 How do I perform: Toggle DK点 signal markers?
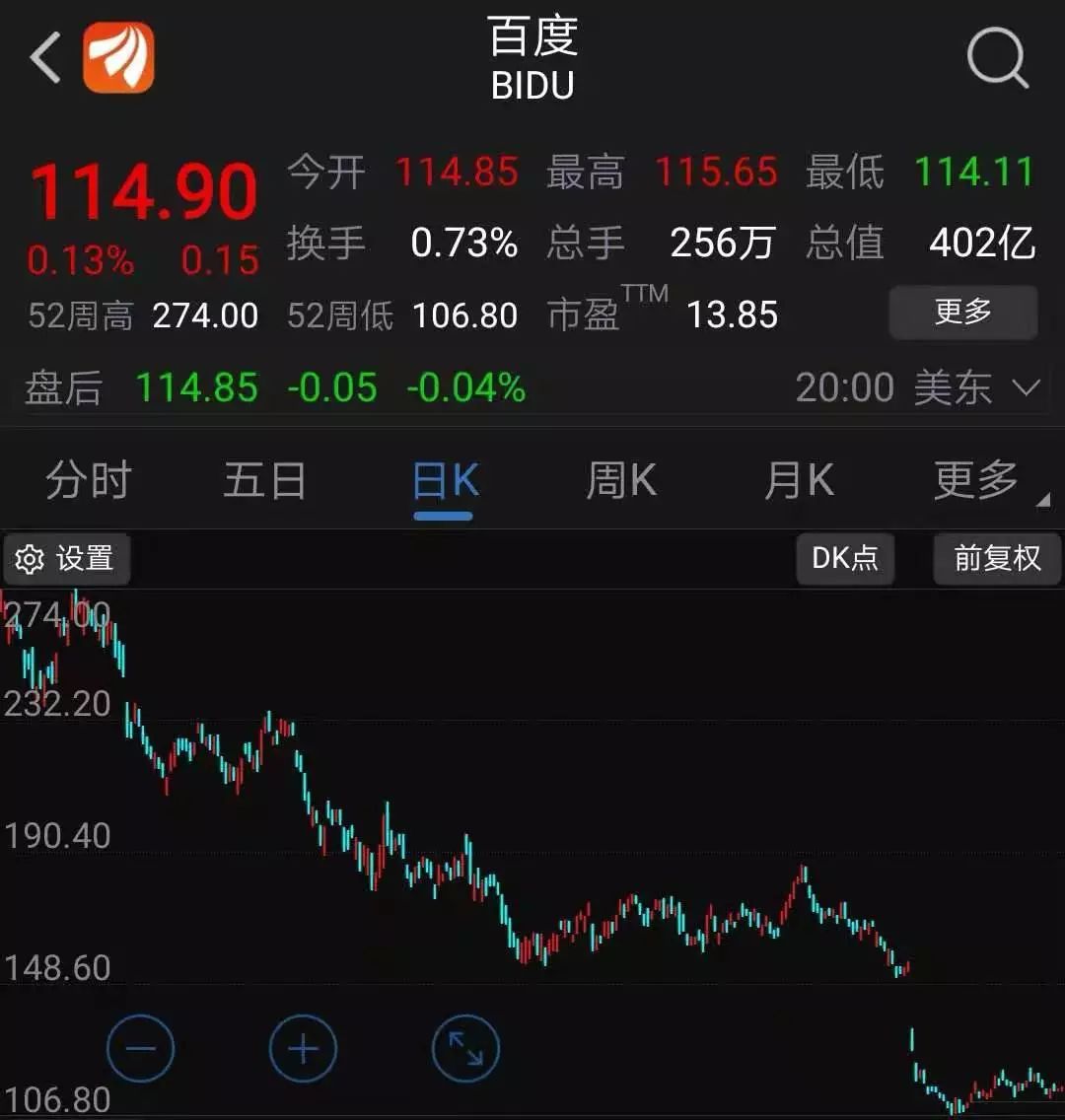845,558
